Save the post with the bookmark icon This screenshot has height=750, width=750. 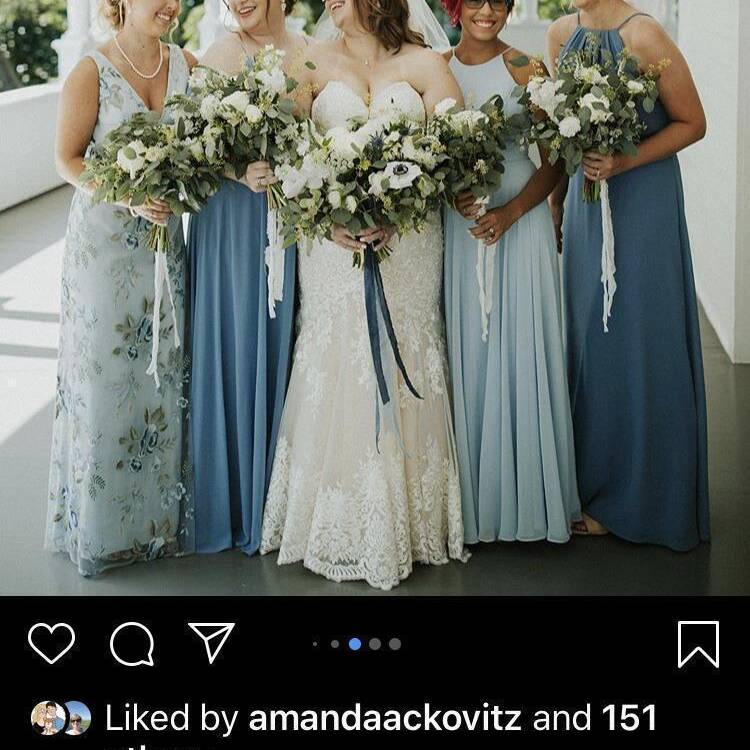tap(698, 644)
